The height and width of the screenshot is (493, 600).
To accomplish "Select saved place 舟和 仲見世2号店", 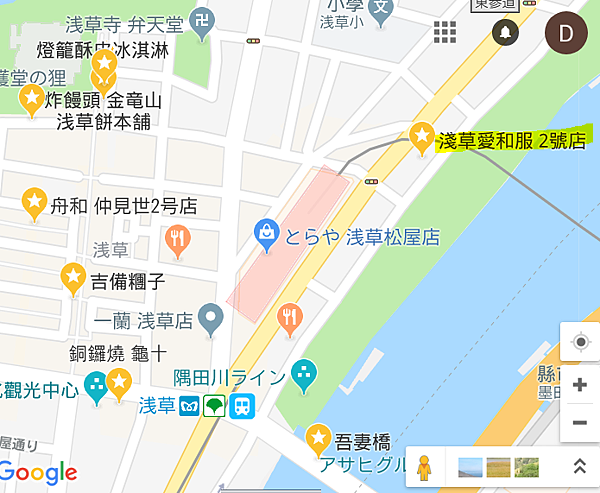I will (x=35, y=203).
